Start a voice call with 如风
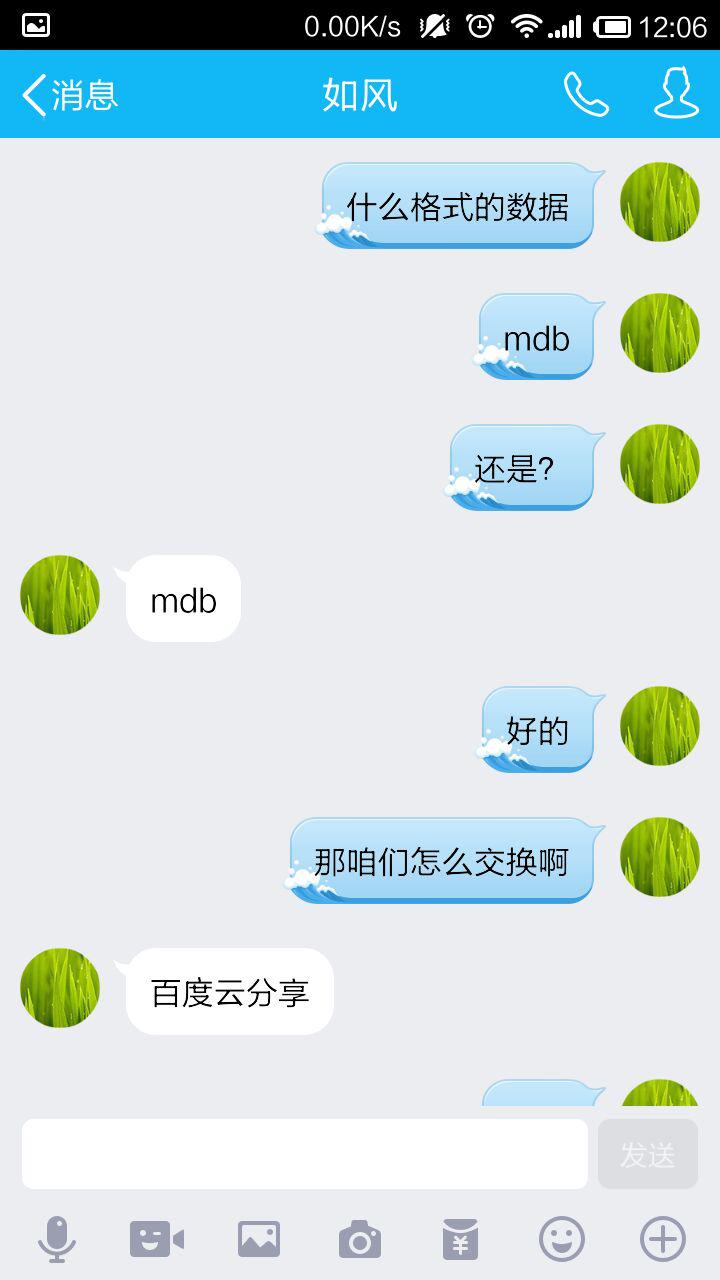 (x=586, y=95)
